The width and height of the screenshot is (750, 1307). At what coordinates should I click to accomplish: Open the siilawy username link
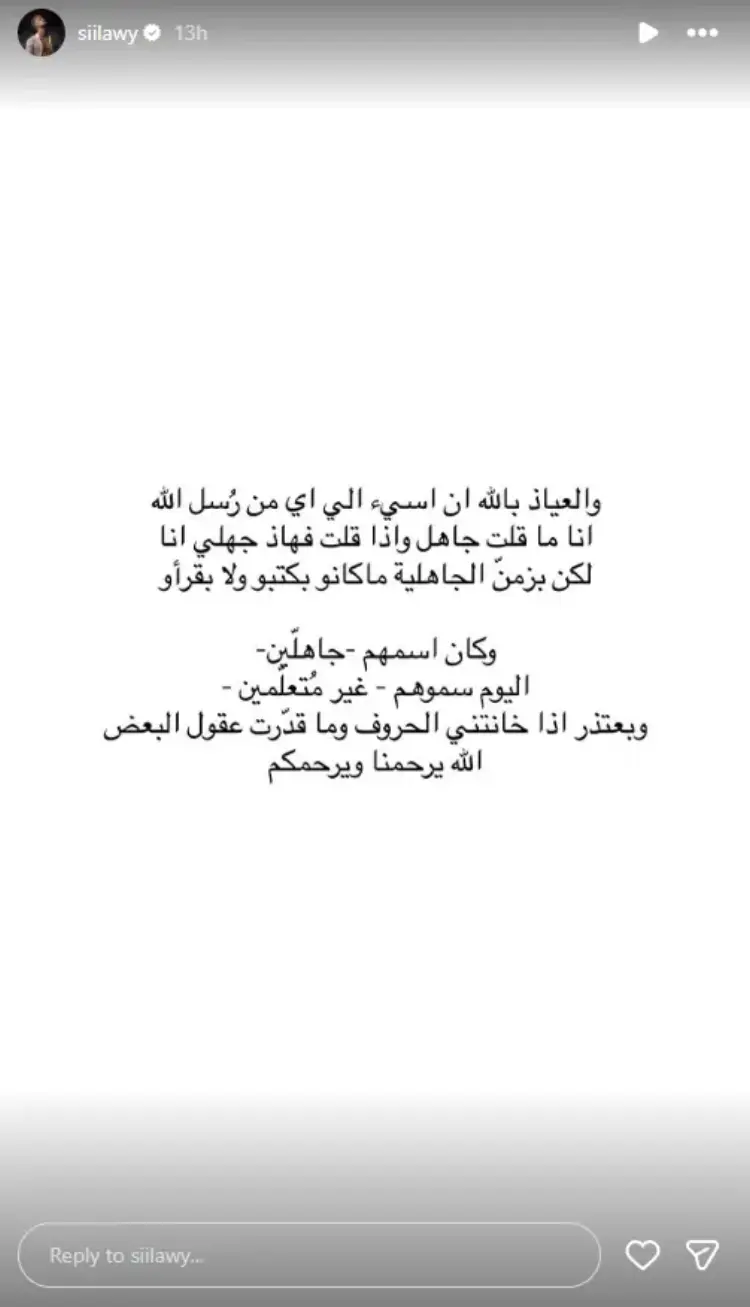107,33
